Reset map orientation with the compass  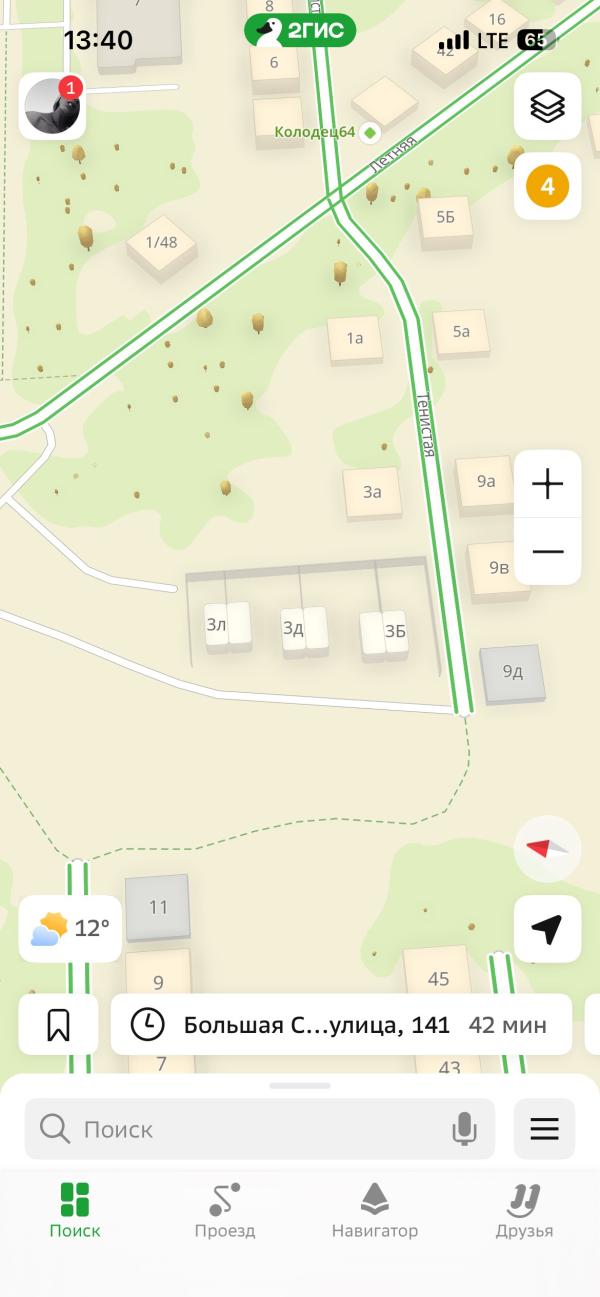[547, 849]
